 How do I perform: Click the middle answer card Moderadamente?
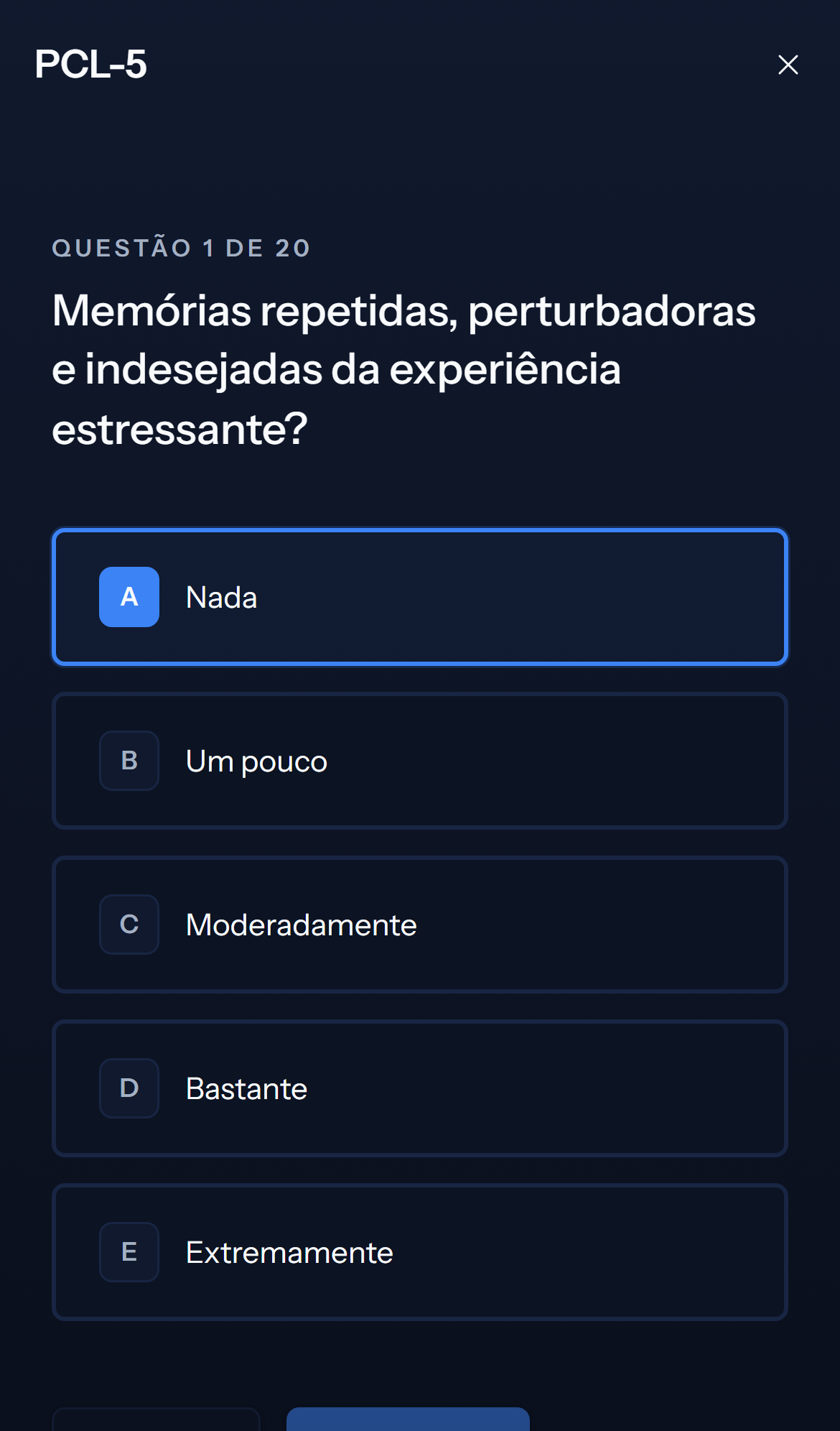point(420,925)
